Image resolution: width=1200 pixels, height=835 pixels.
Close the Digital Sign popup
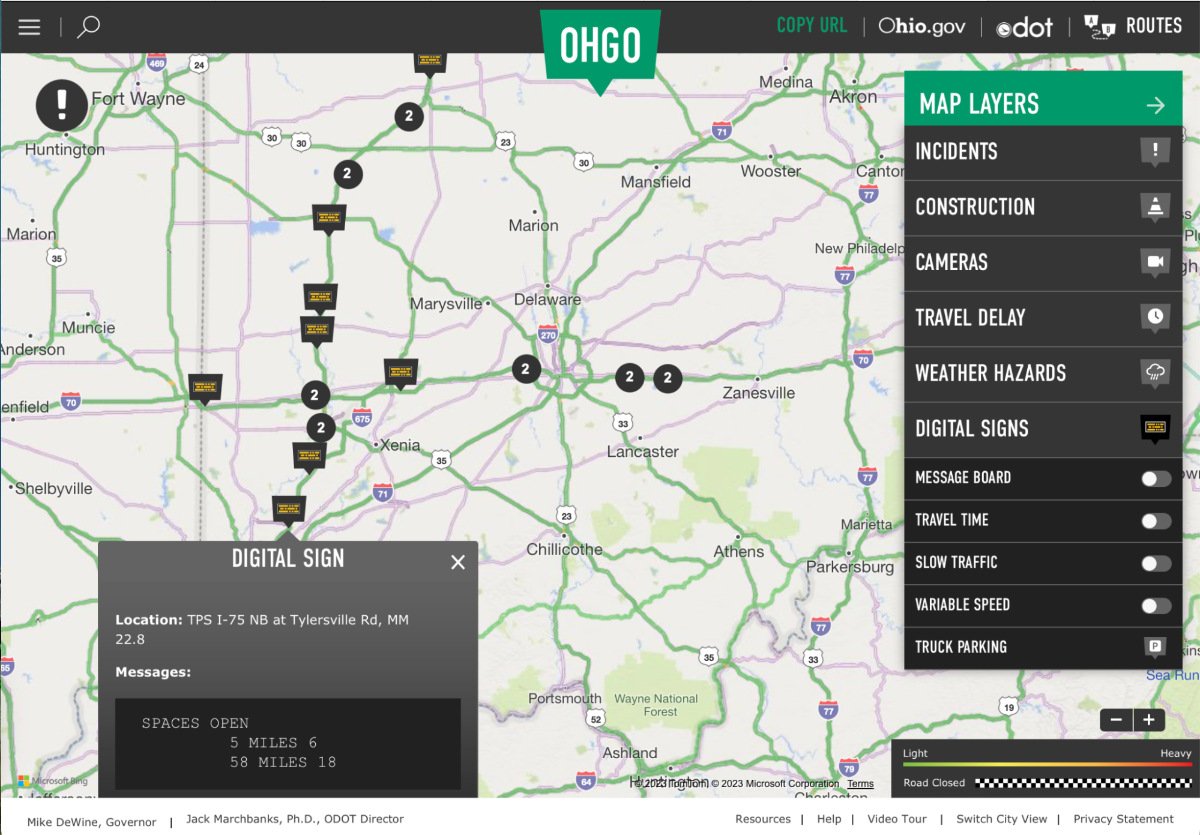point(458,562)
